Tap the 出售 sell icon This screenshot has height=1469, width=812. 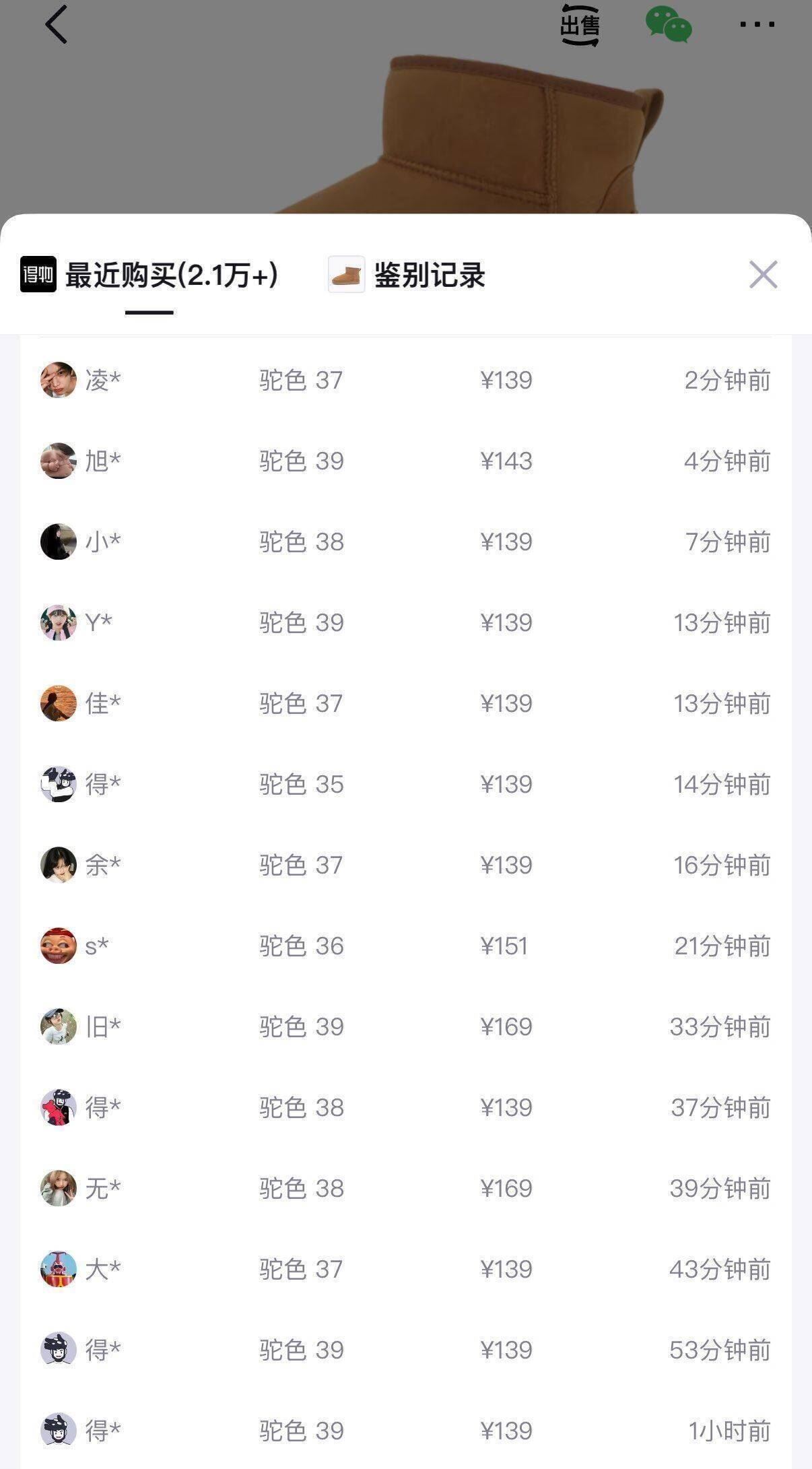[x=579, y=26]
